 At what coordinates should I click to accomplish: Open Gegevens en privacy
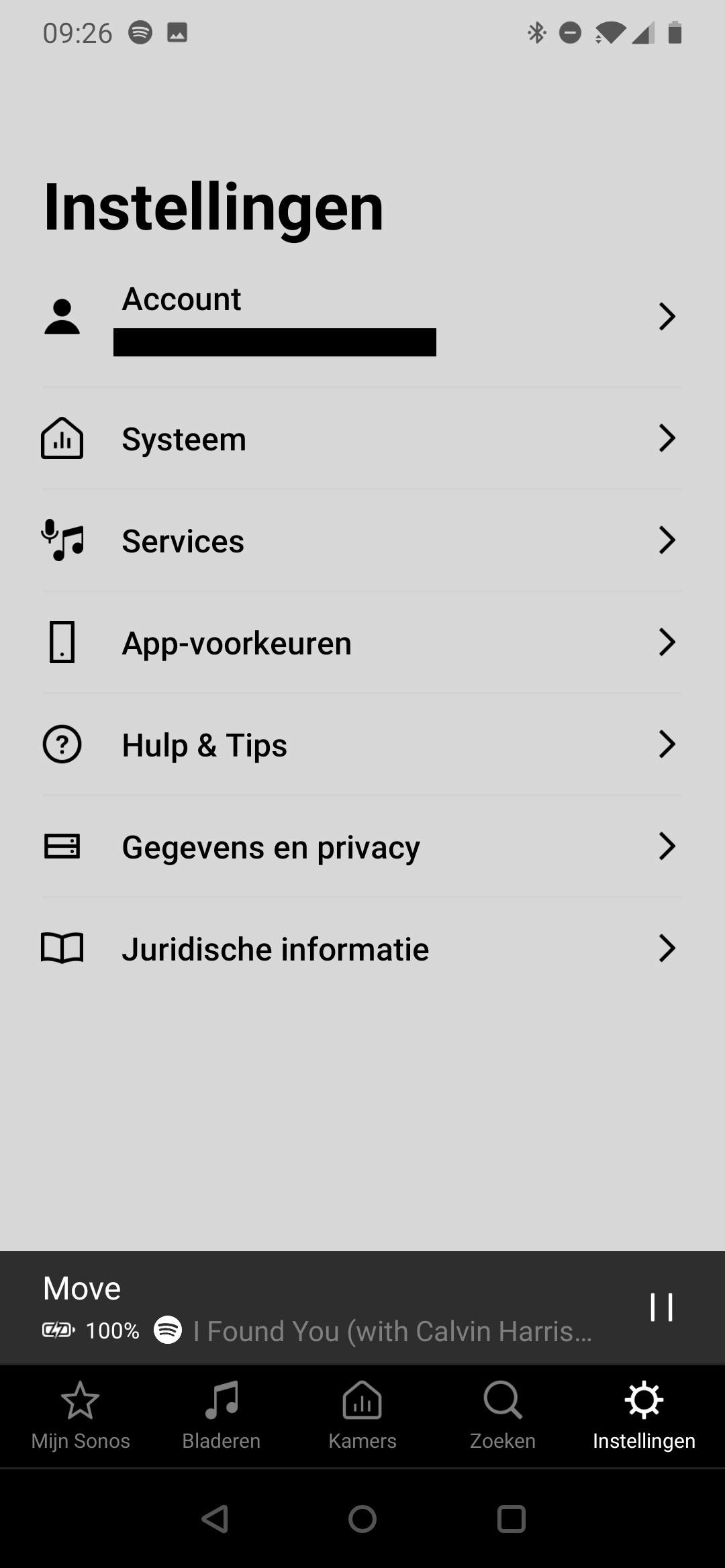(x=362, y=847)
